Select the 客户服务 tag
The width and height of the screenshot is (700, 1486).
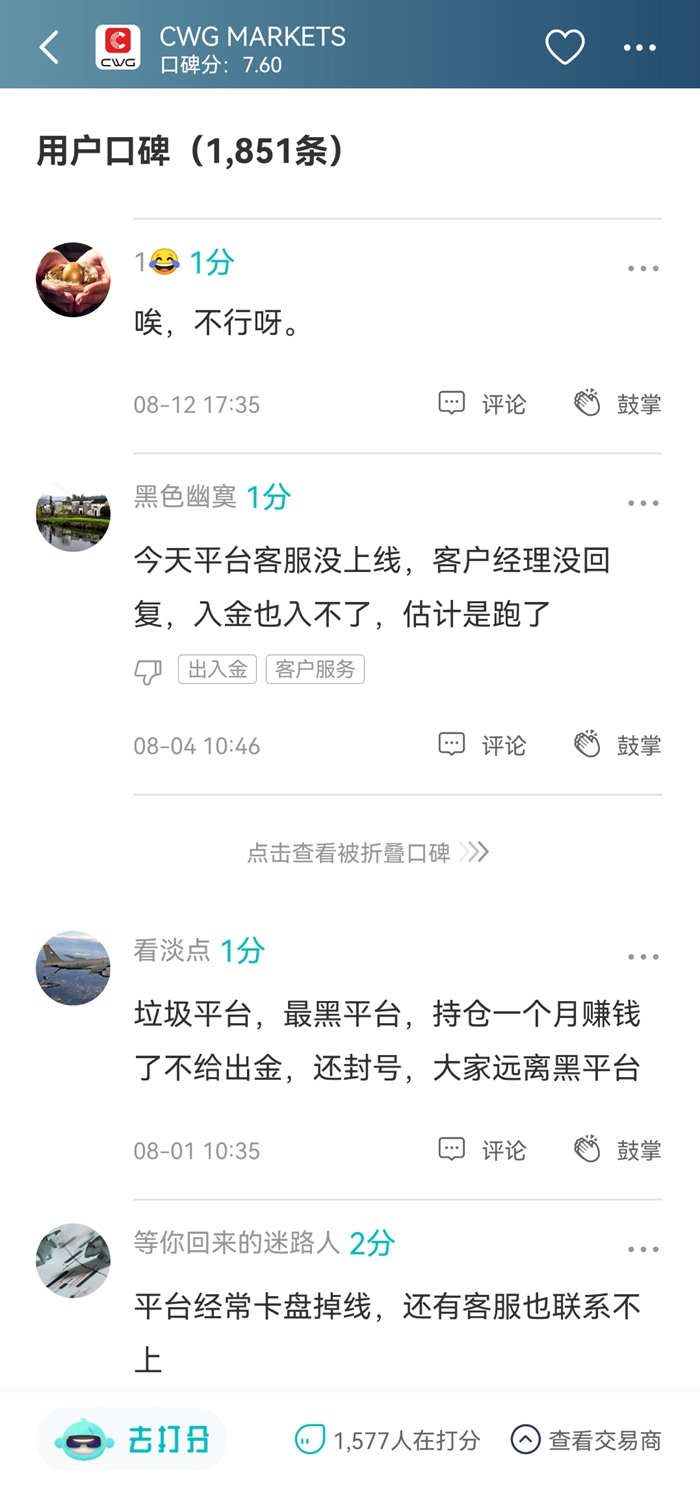click(315, 669)
